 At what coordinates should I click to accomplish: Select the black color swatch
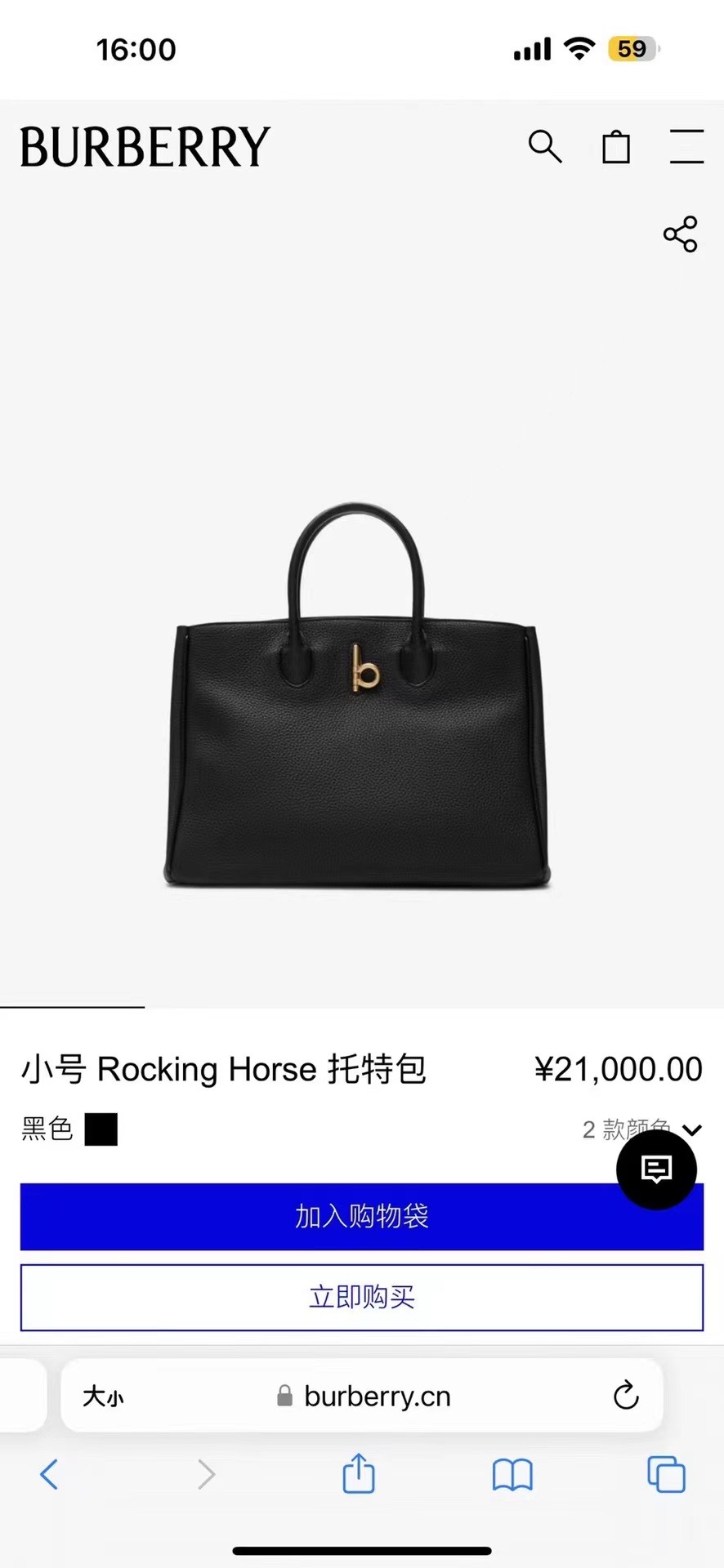click(x=101, y=1129)
